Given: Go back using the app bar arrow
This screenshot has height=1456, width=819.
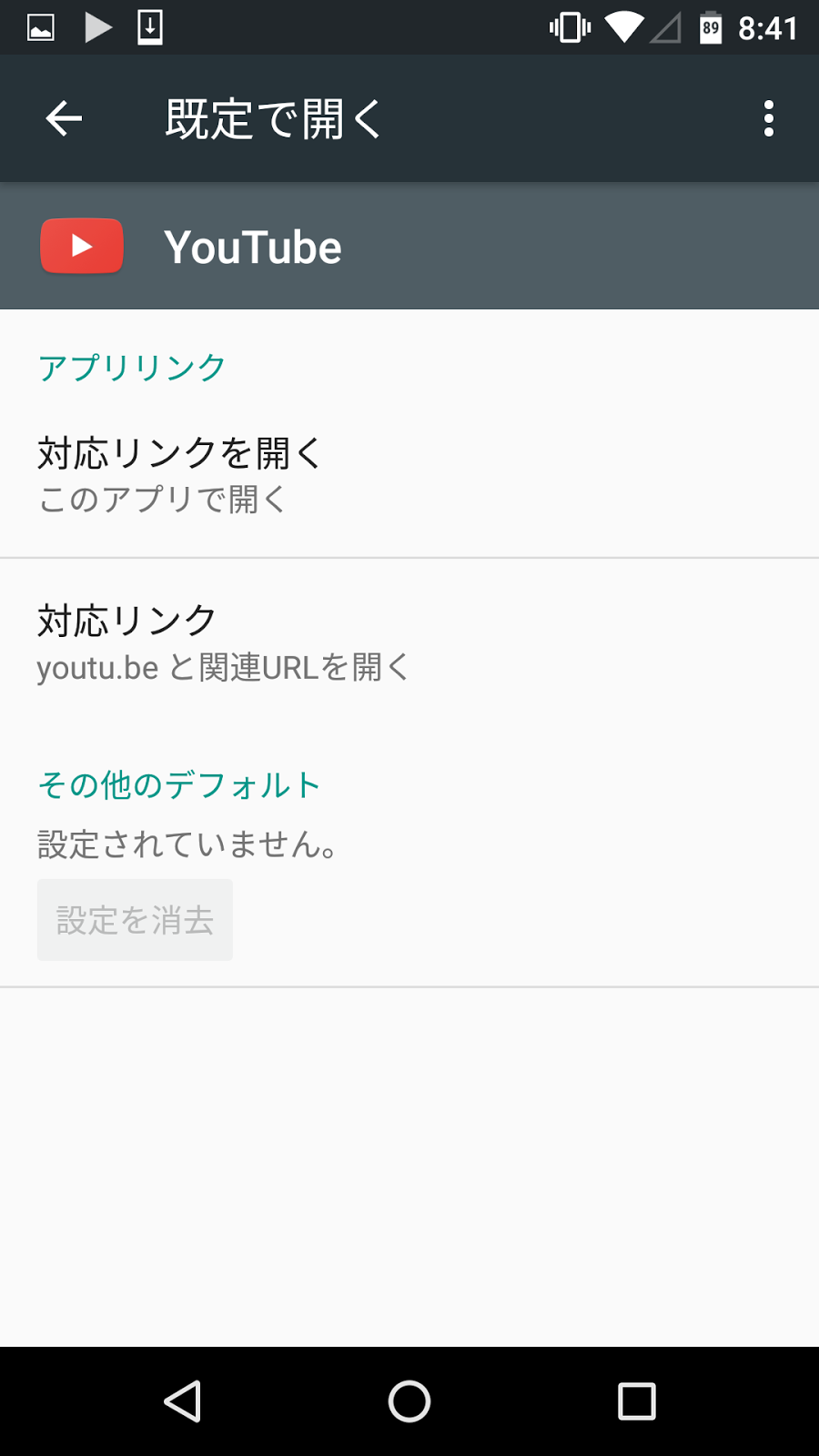Looking at the screenshot, I should pos(64,118).
